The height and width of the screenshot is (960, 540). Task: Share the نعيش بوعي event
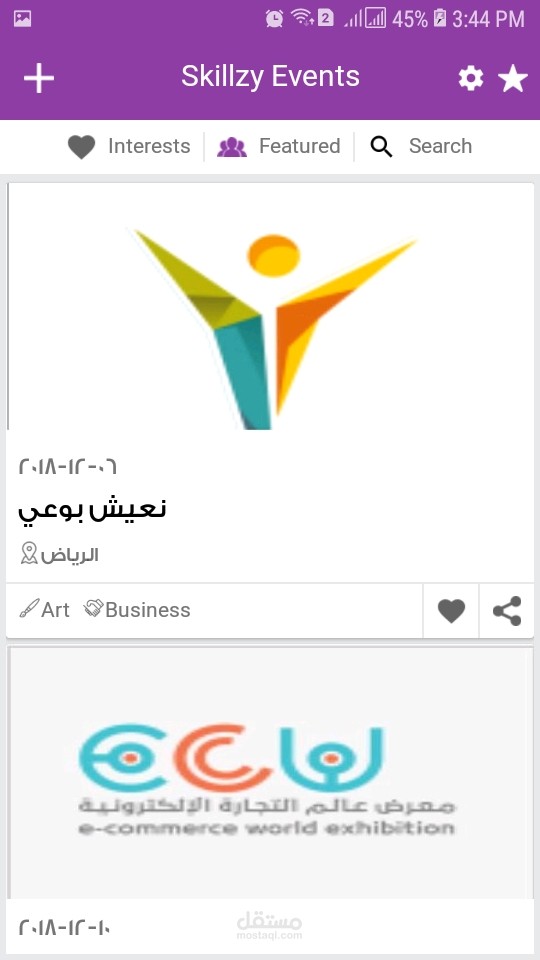pyautogui.click(x=507, y=610)
